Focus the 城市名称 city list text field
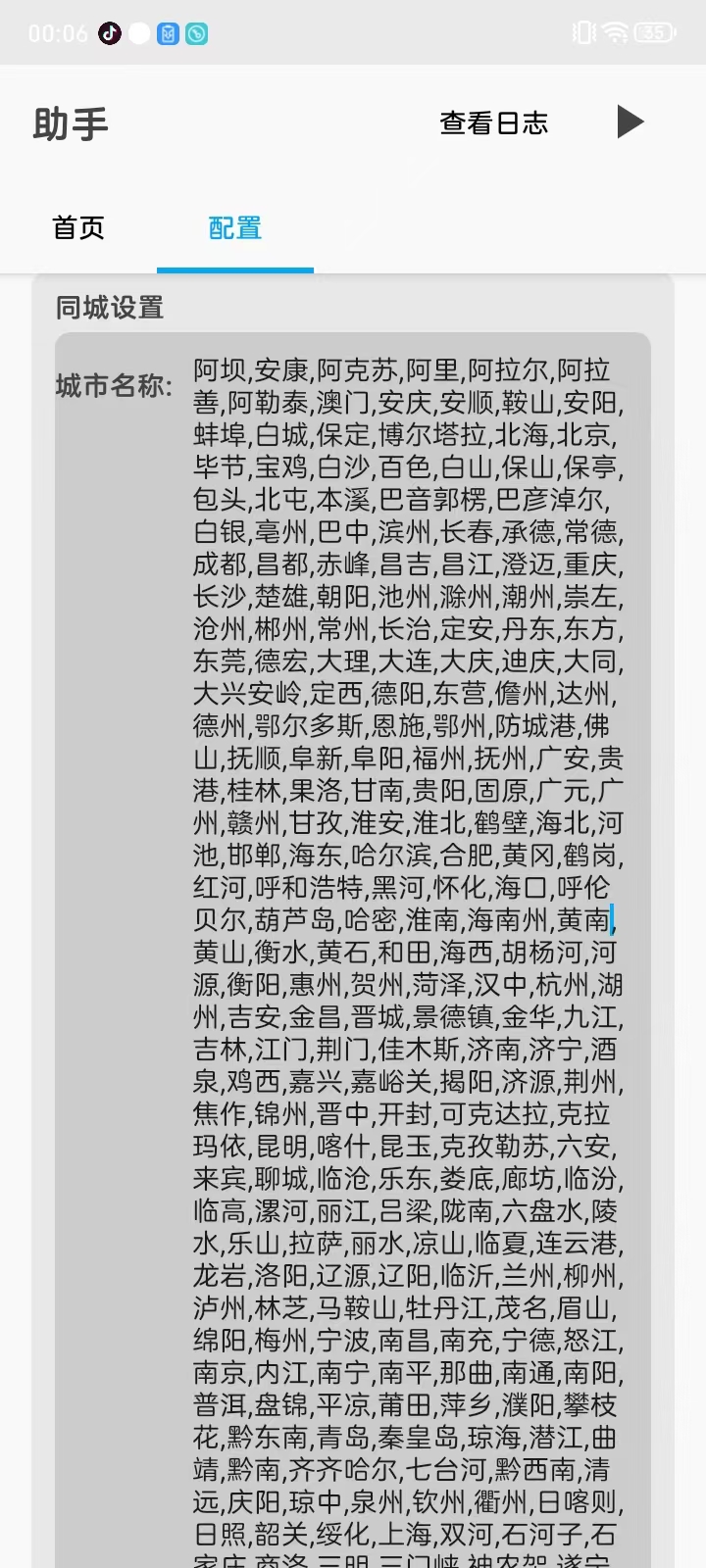Image resolution: width=706 pixels, height=1568 pixels. click(x=407, y=882)
